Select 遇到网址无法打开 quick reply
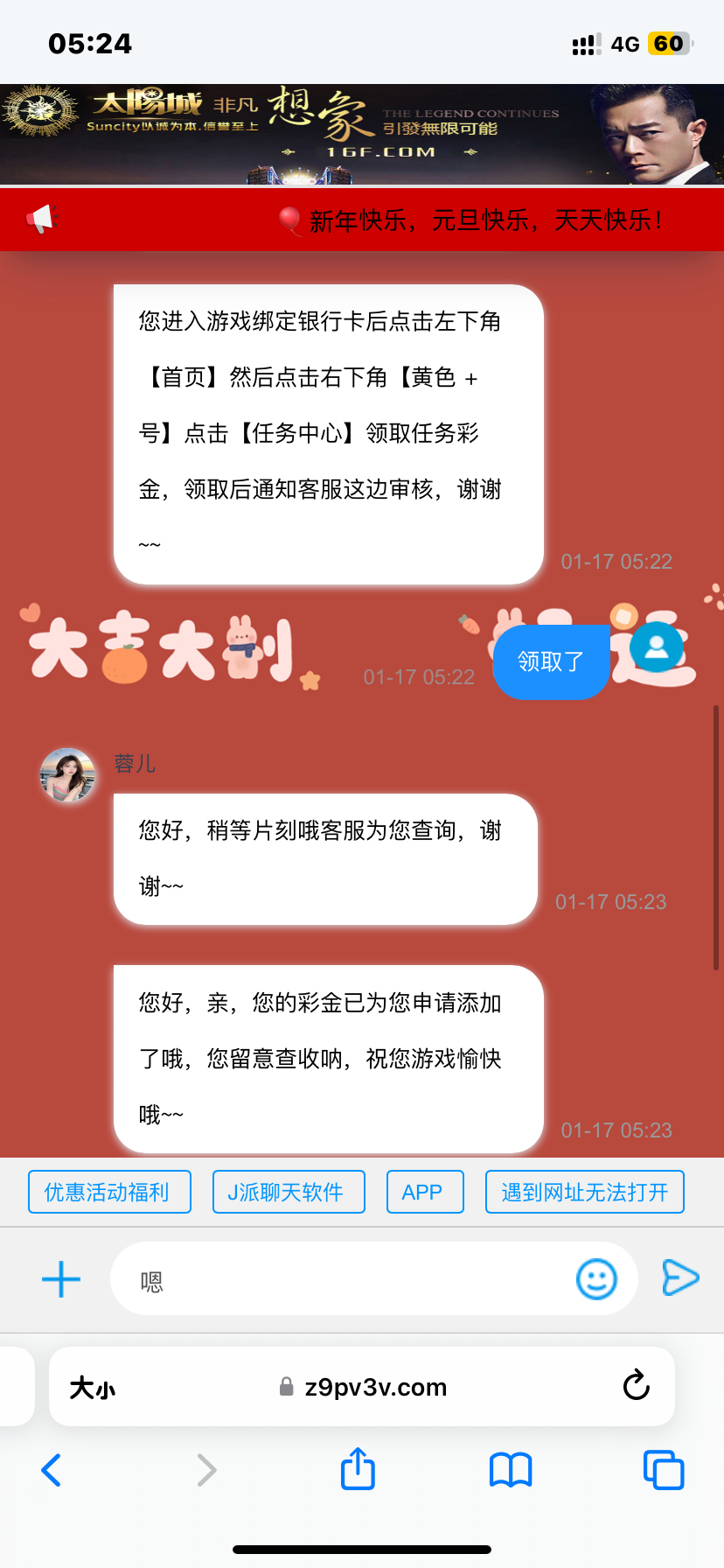The width and height of the screenshot is (724, 1568). [584, 1192]
